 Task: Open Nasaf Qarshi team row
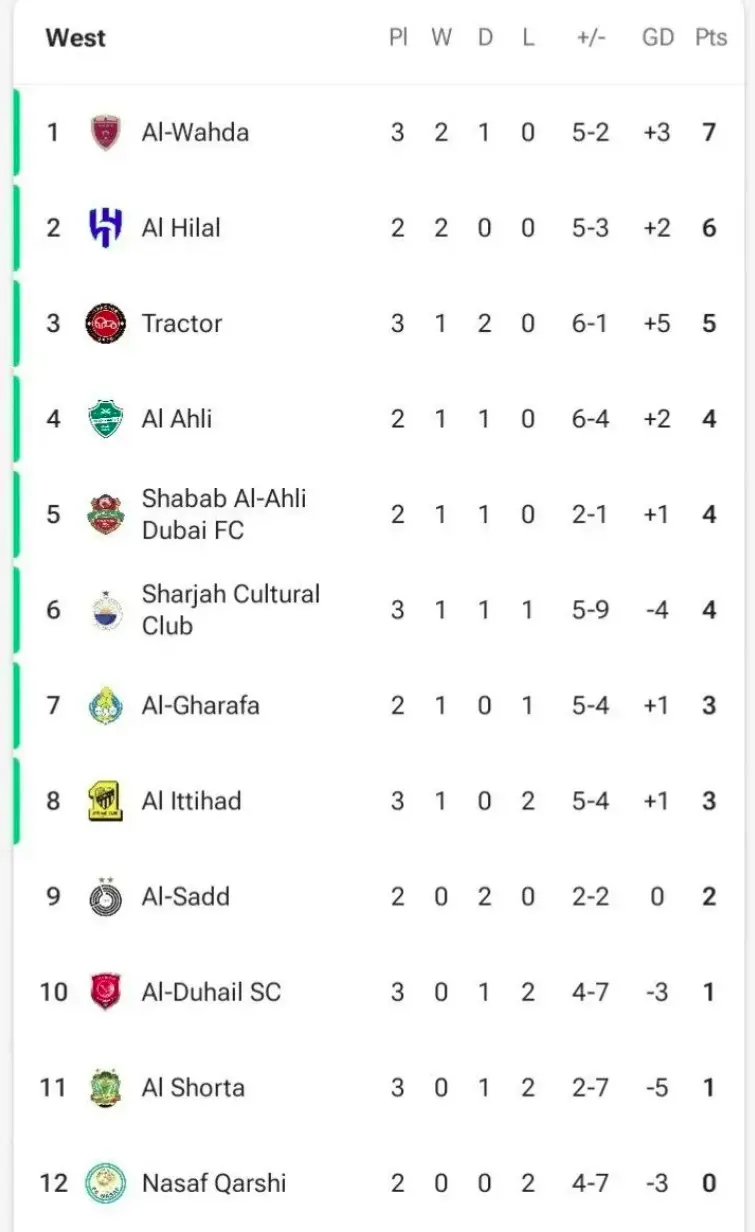tap(213, 1183)
